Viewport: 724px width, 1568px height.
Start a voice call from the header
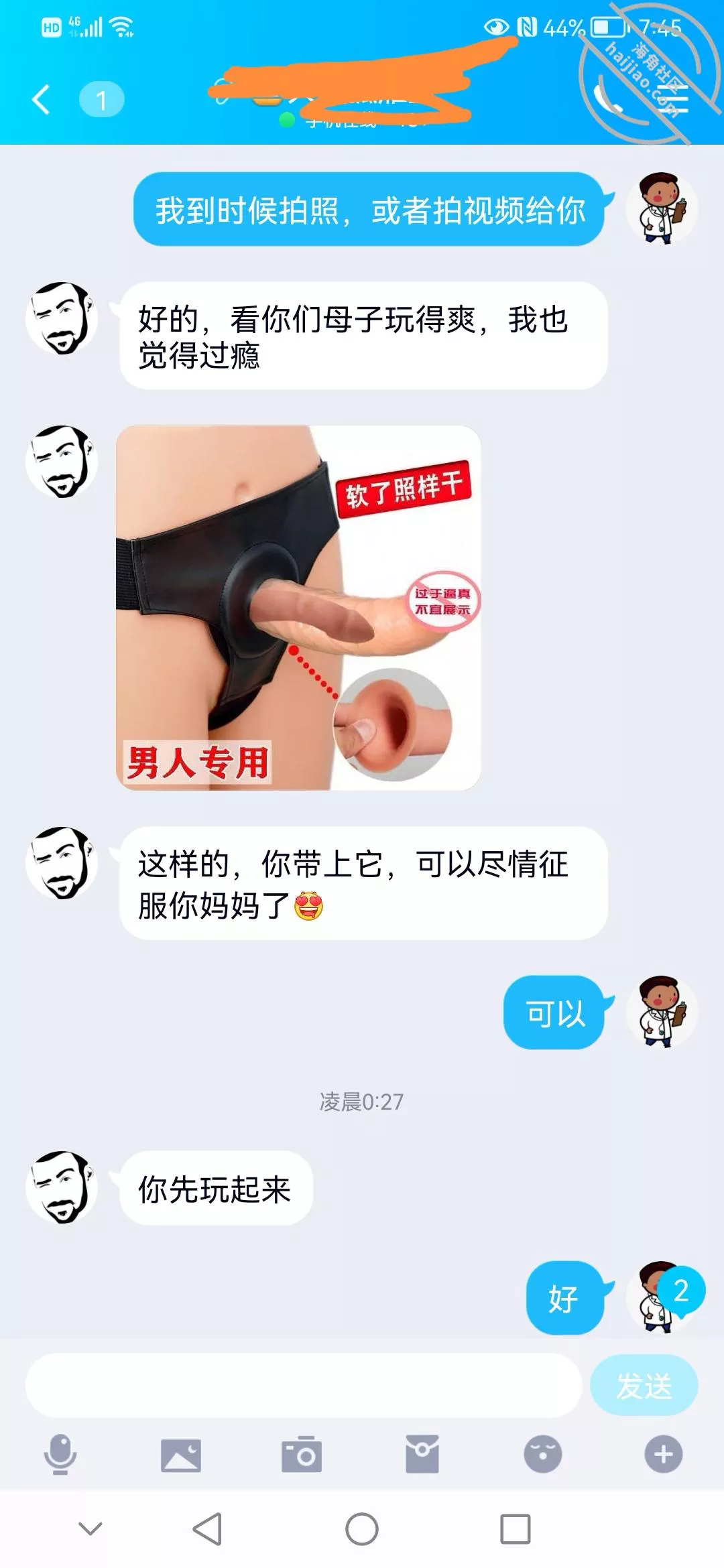tap(607, 100)
